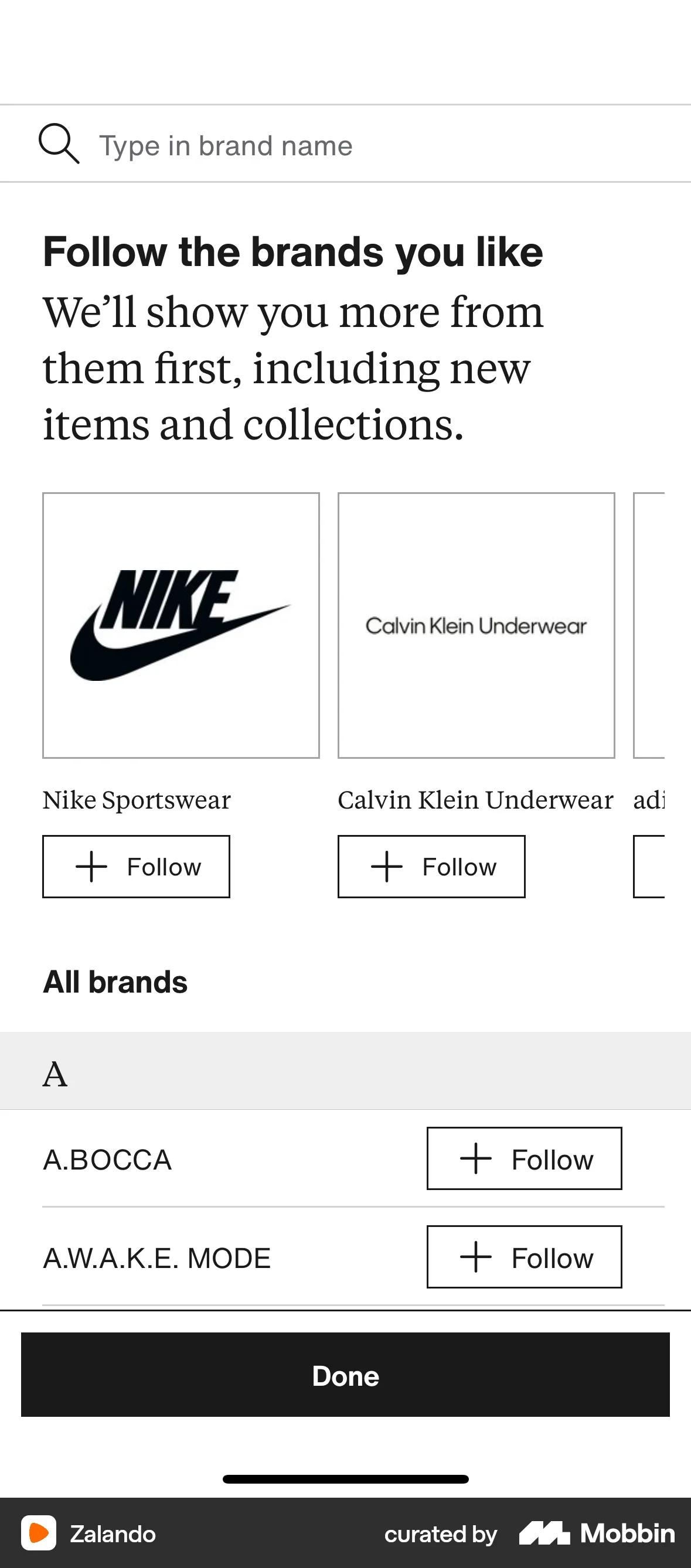This screenshot has width=691, height=1568.
Task: Follow the Nike Sportswear brand
Action: (x=136, y=867)
